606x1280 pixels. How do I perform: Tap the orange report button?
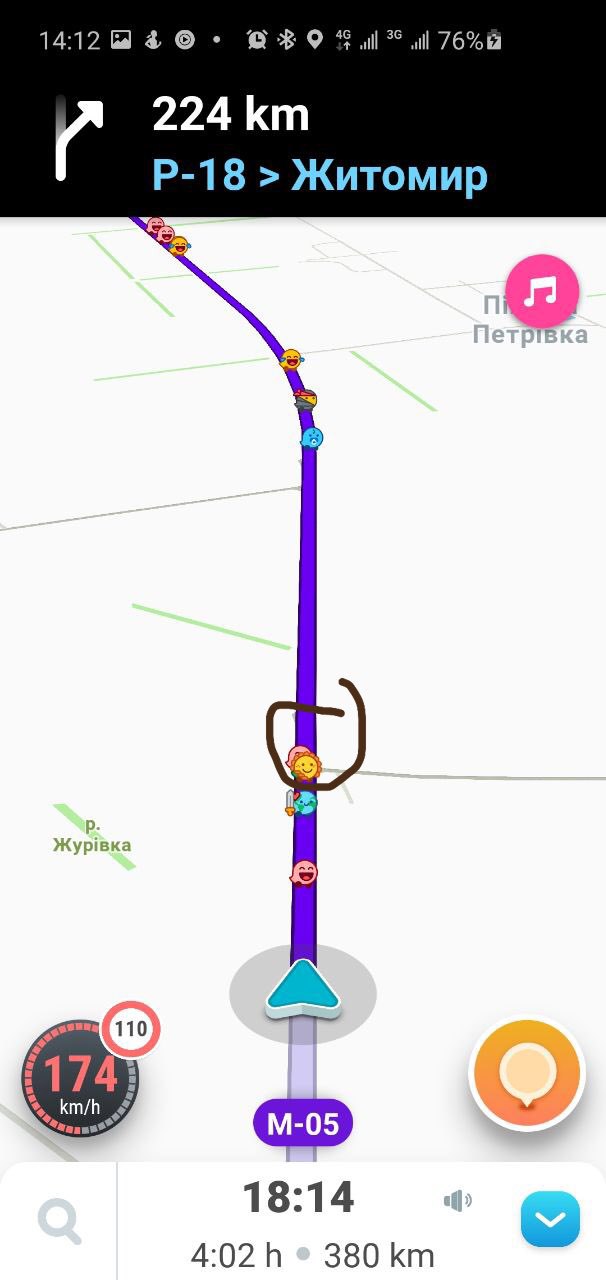[x=527, y=1073]
